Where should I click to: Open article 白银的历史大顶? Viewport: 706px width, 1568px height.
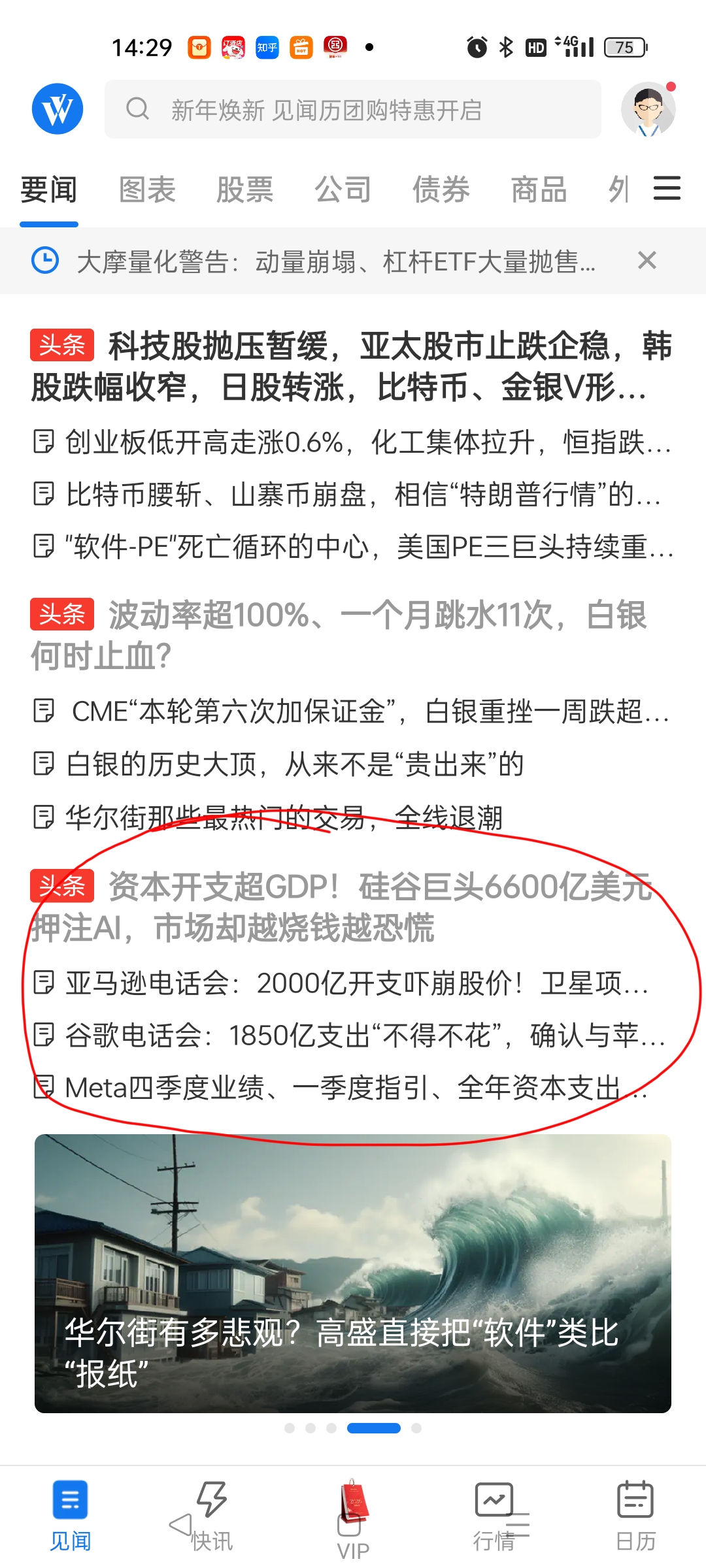point(294,764)
